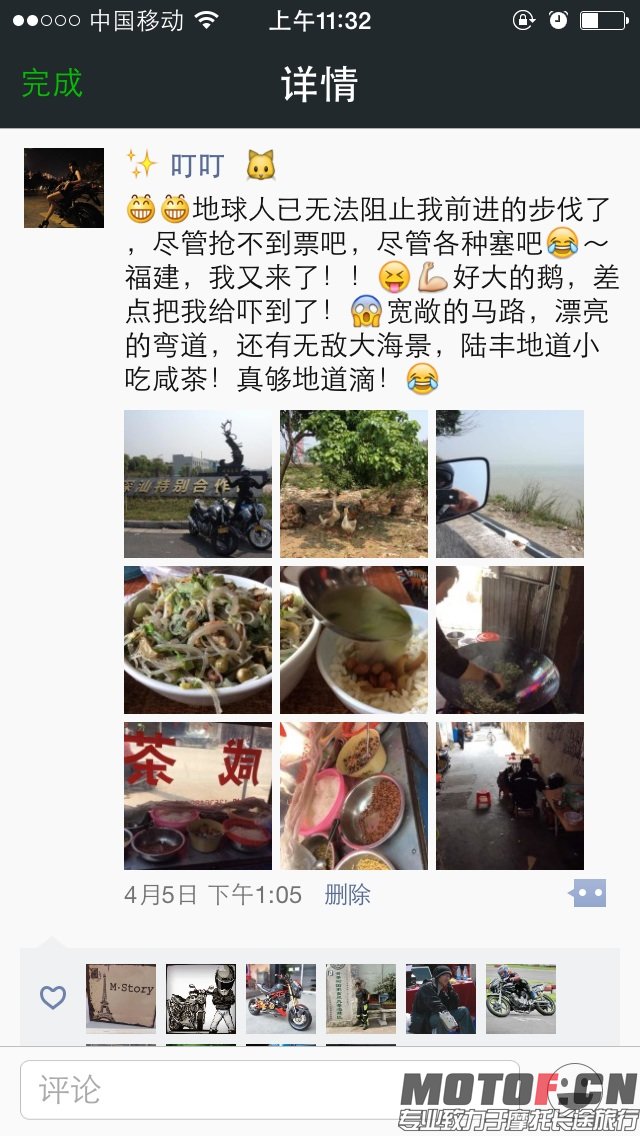View the noodle salad bowl photo
Viewport: 640px width, 1136px height.
198,640
